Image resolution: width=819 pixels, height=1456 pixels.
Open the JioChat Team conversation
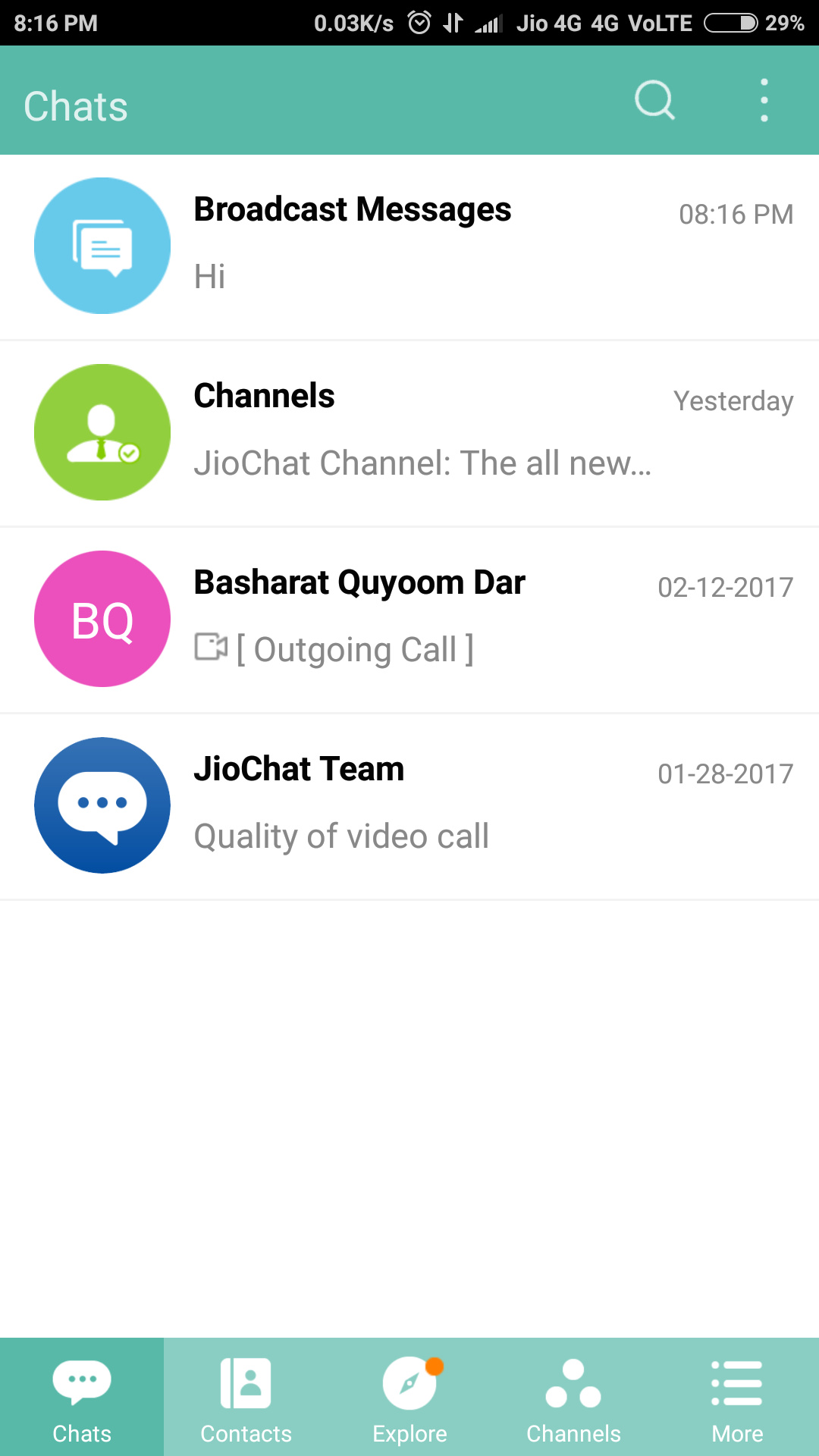pos(409,806)
